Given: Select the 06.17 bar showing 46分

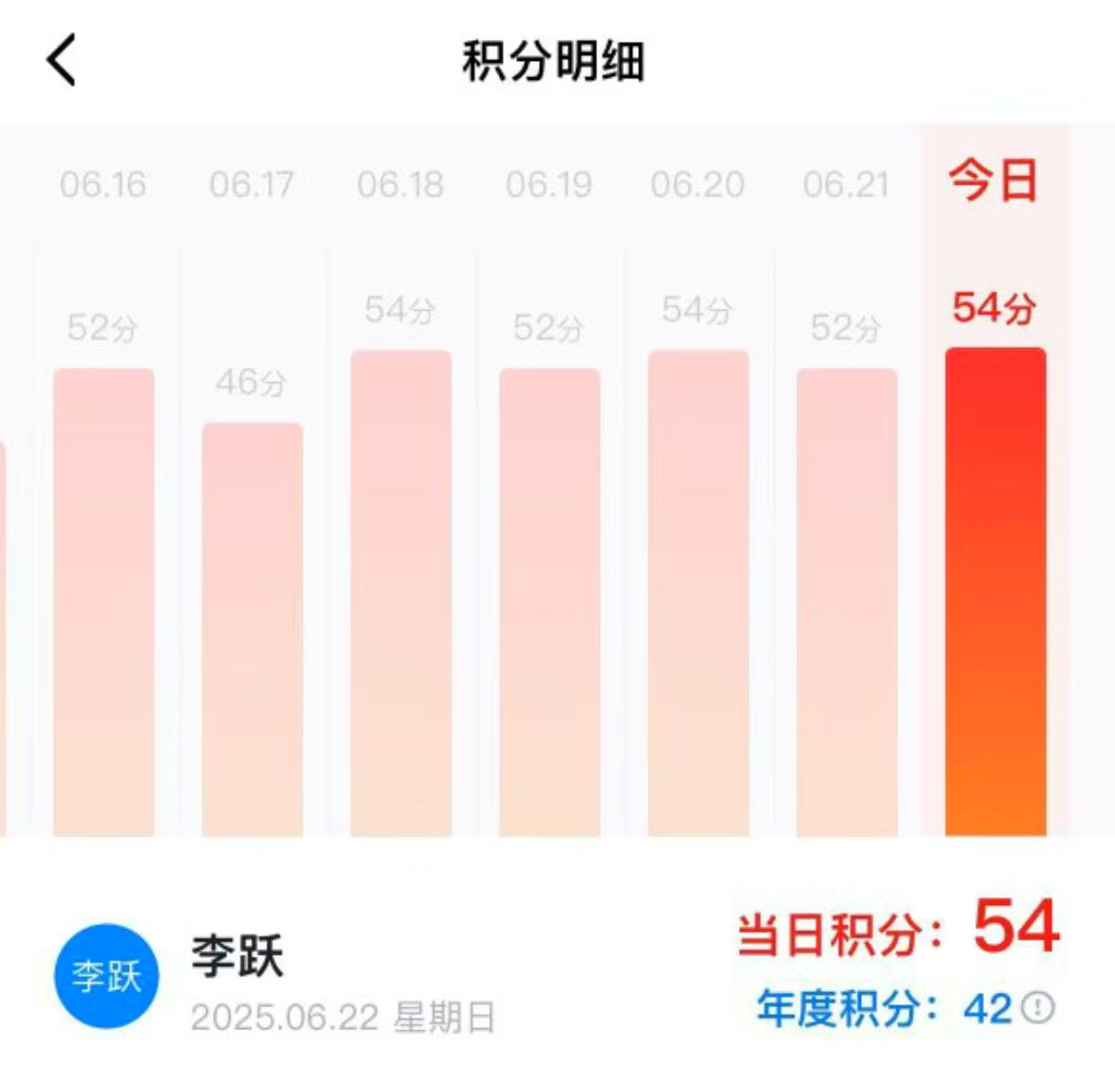Looking at the screenshot, I should (x=252, y=628).
